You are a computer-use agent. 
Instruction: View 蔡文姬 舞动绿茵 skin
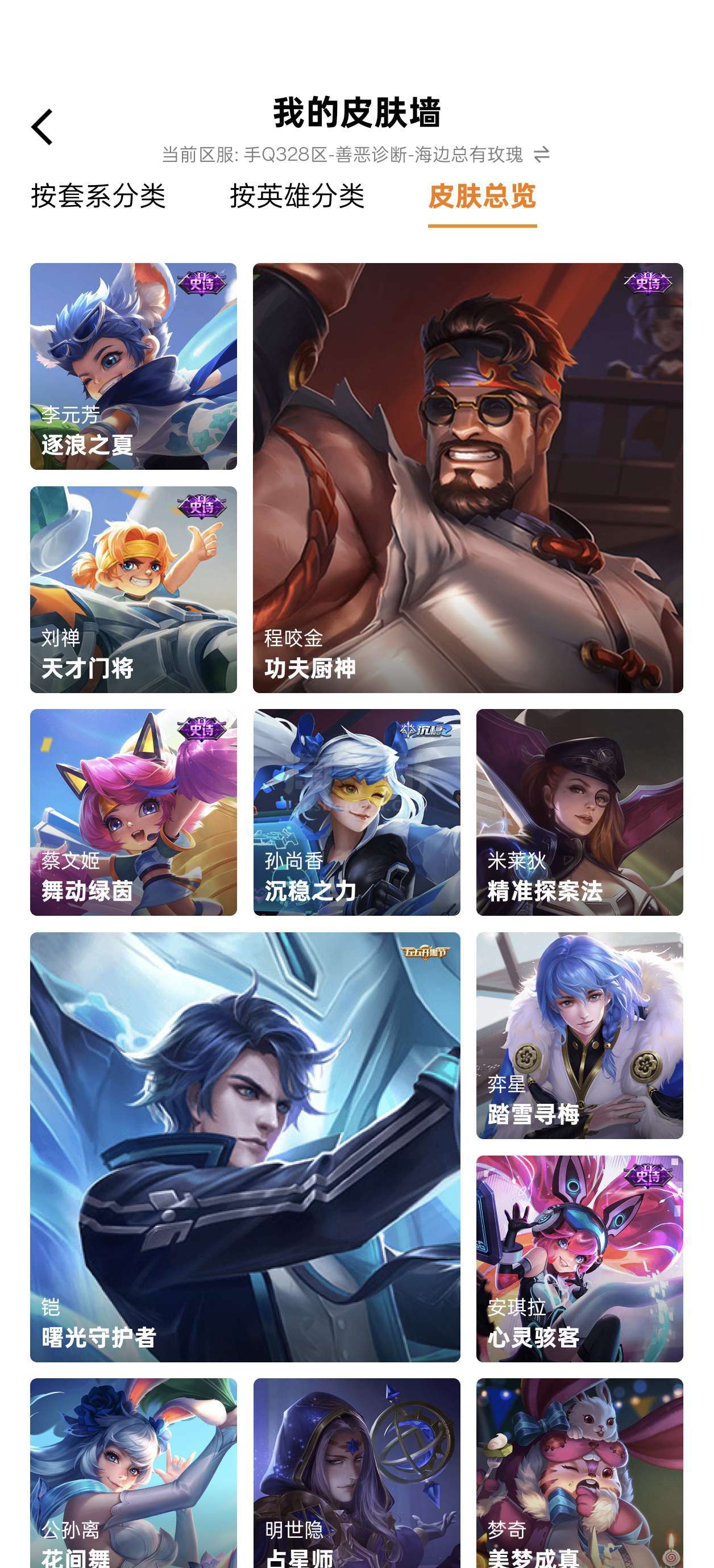134,812
